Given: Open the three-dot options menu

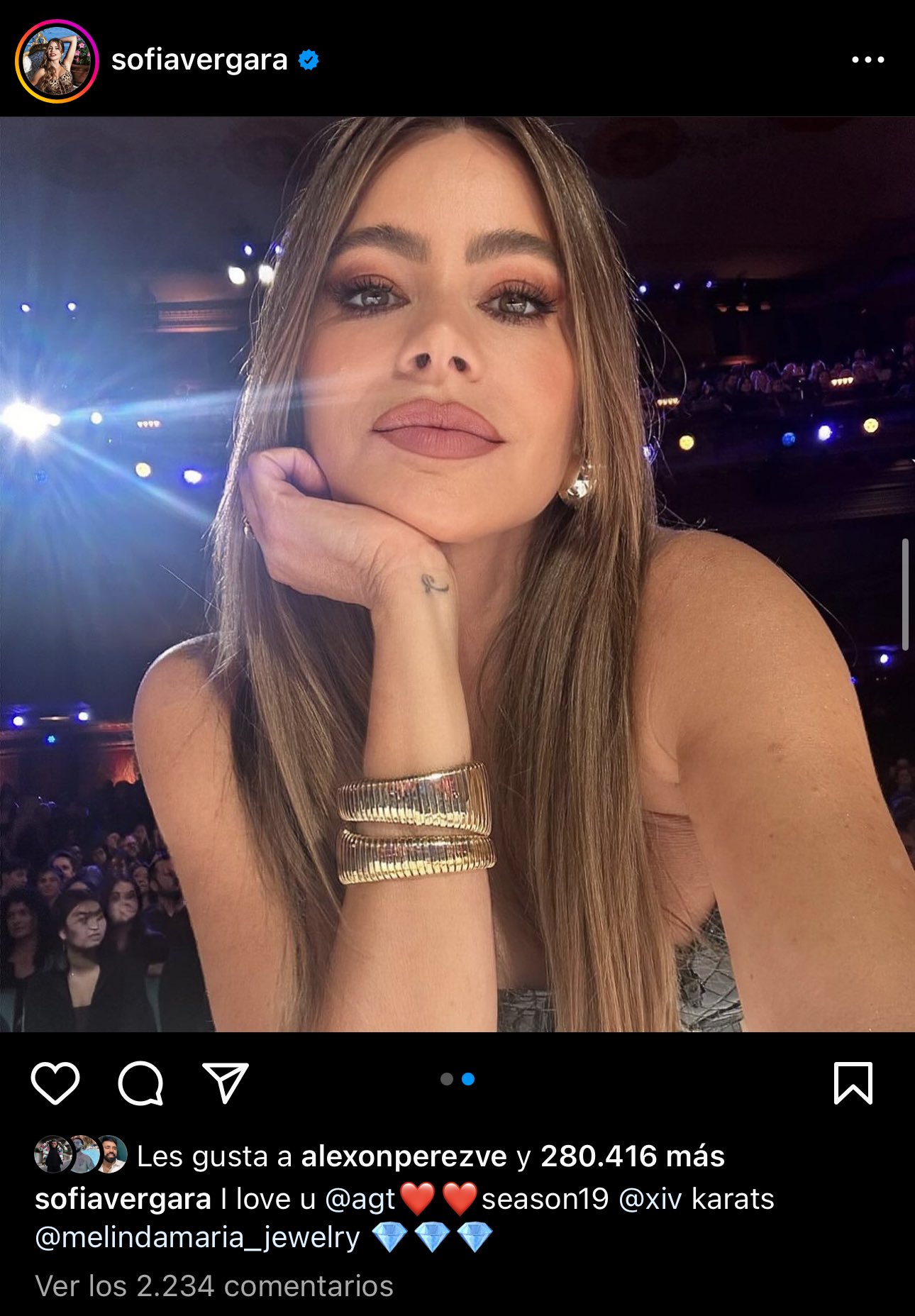Looking at the screenshot, I should pos(867,60).
